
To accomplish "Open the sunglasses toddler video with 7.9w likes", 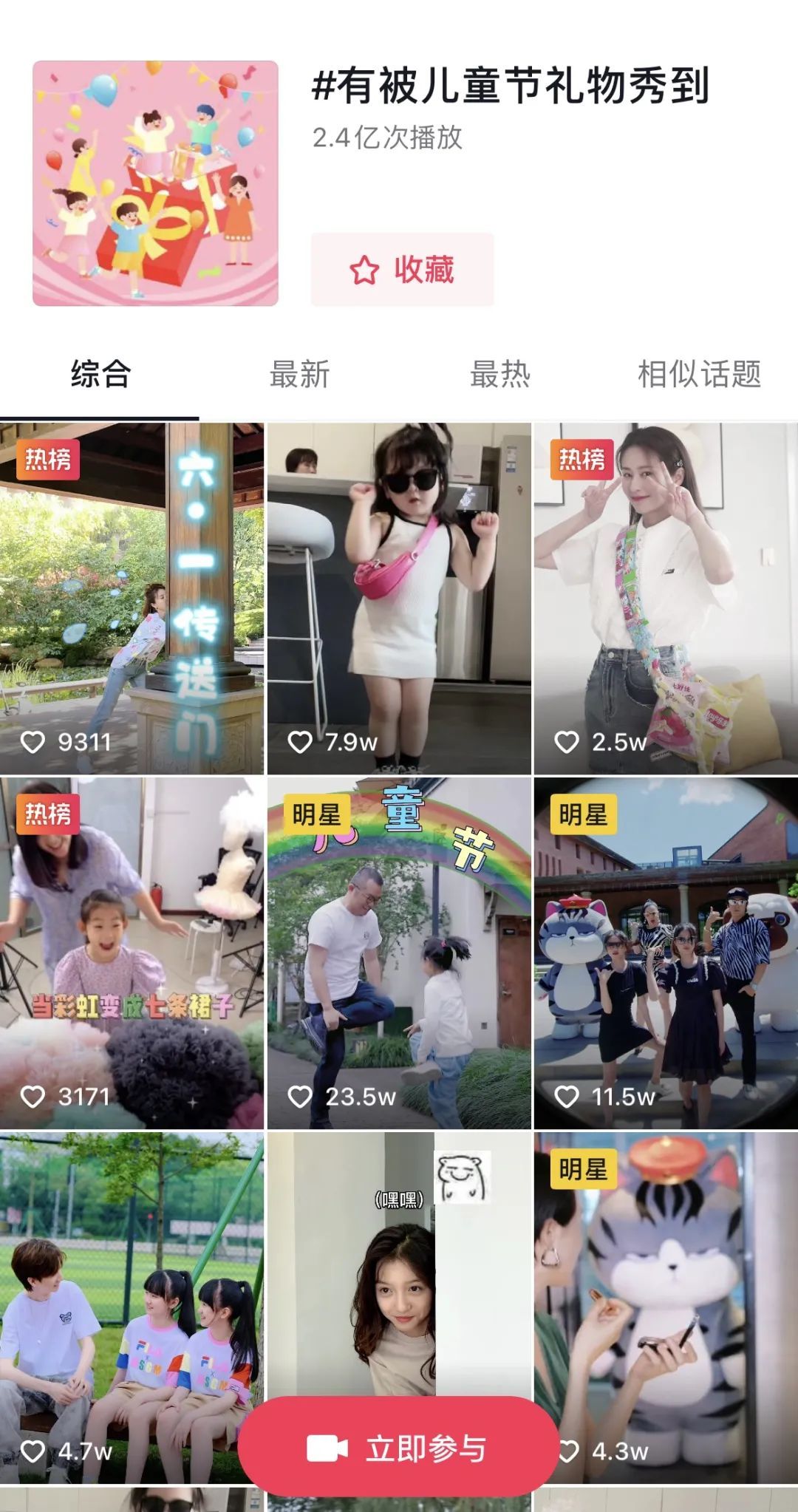I will [399, 599].
